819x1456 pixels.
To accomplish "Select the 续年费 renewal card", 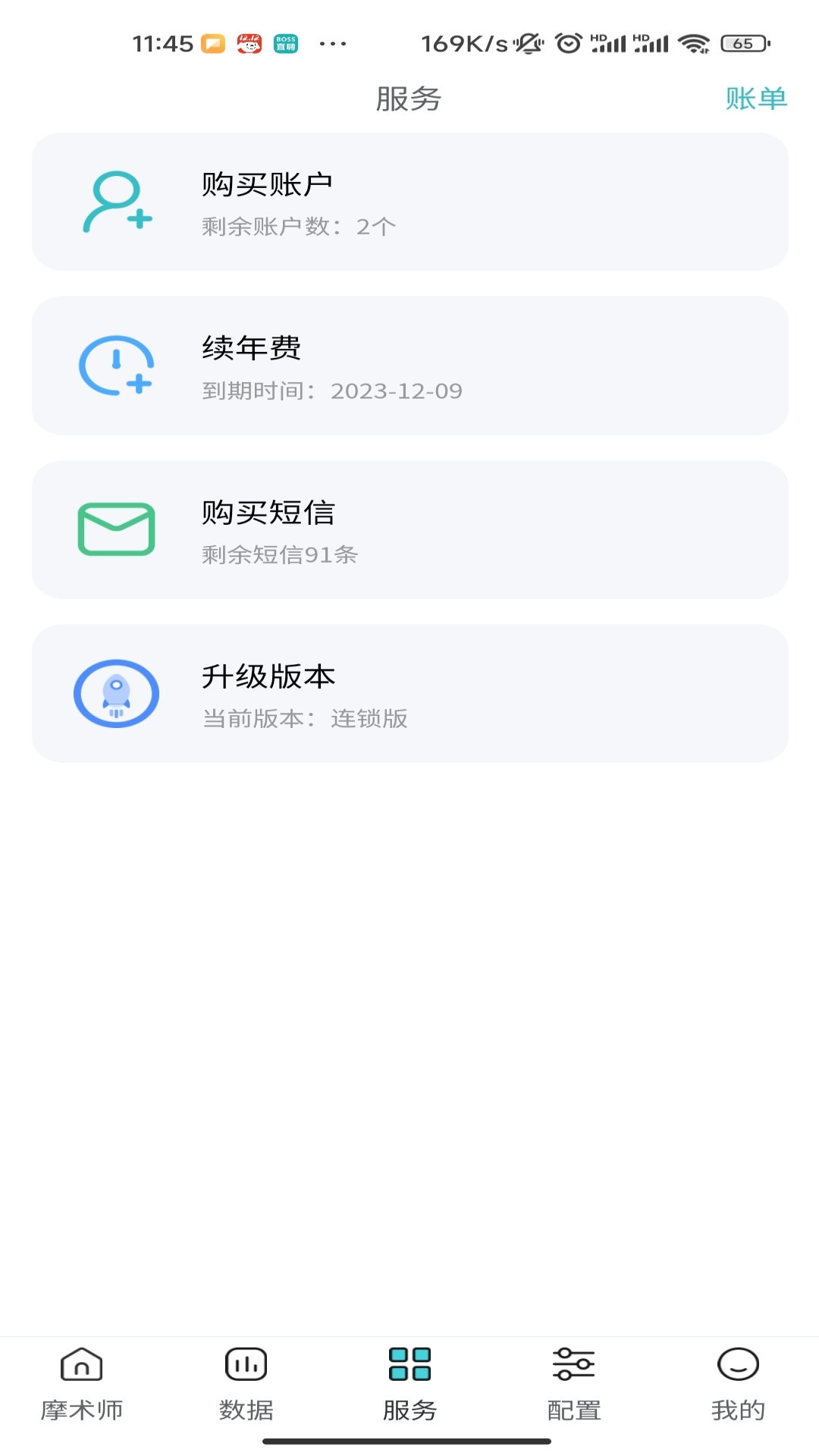I will click(x=409, y=366).
